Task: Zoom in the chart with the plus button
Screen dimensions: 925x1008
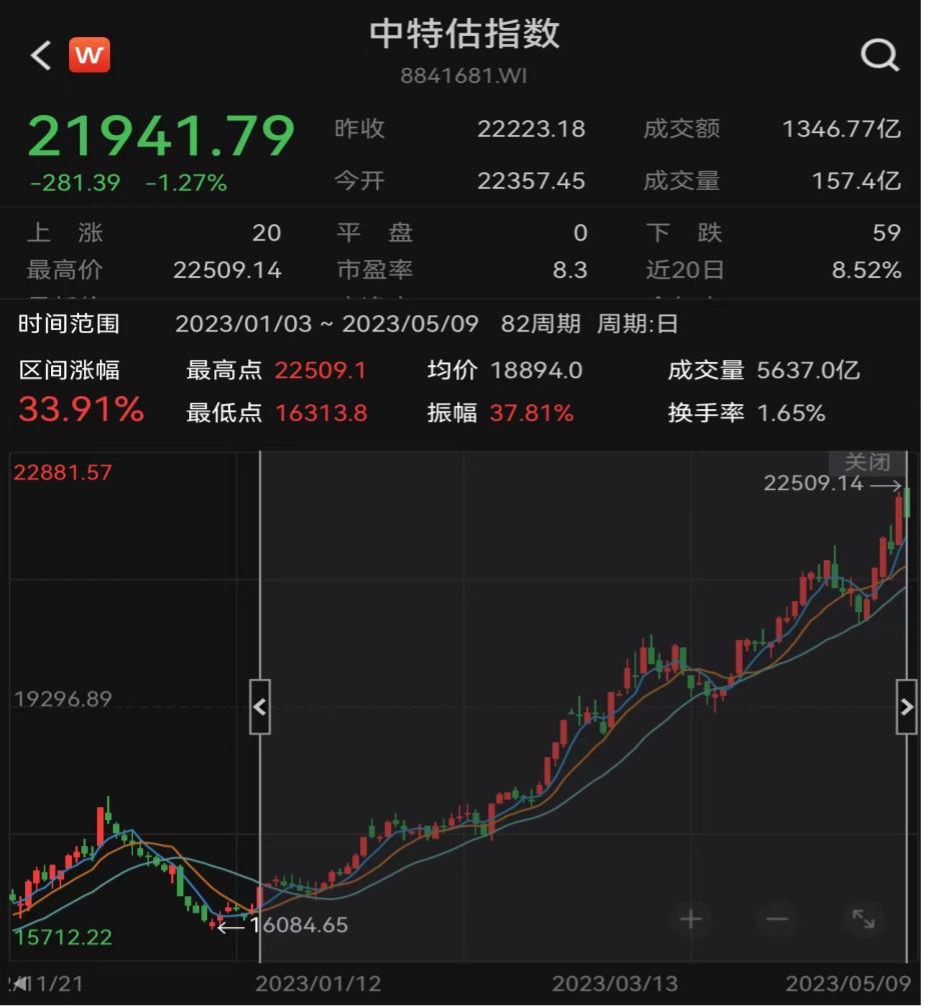Action: [x=691, y=918]
